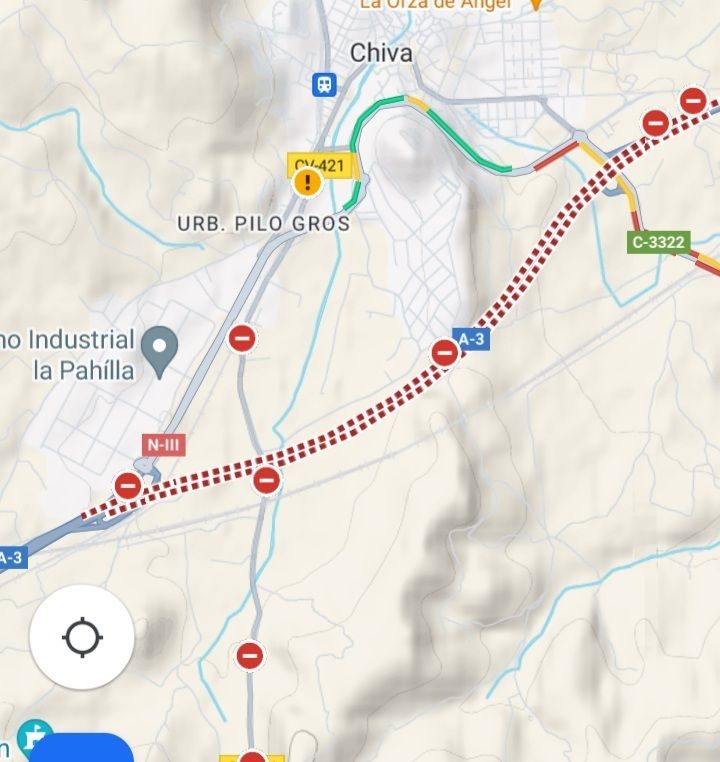View road closure beside the central A-3 label
The height and width of the screenshot is (762, 720).
coord(445,353)
